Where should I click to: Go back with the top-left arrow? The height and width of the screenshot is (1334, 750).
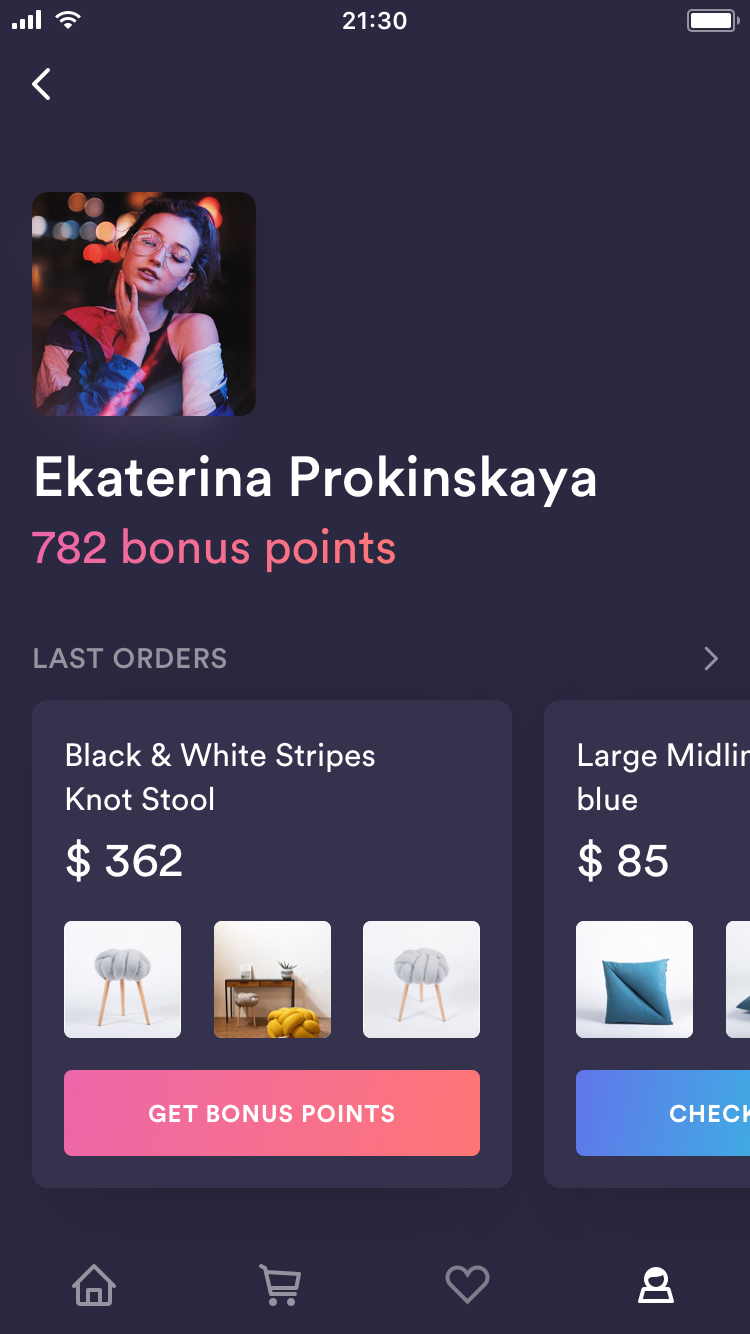click(x=41, y=84)
